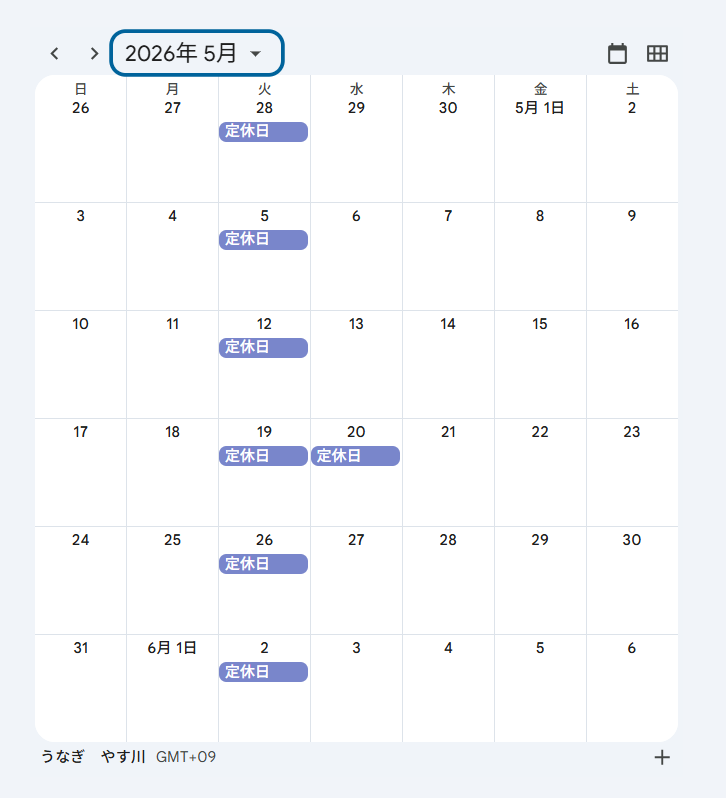Open 定休日 event on May 19
Screen dimensions: 726x798
(263, 455)
